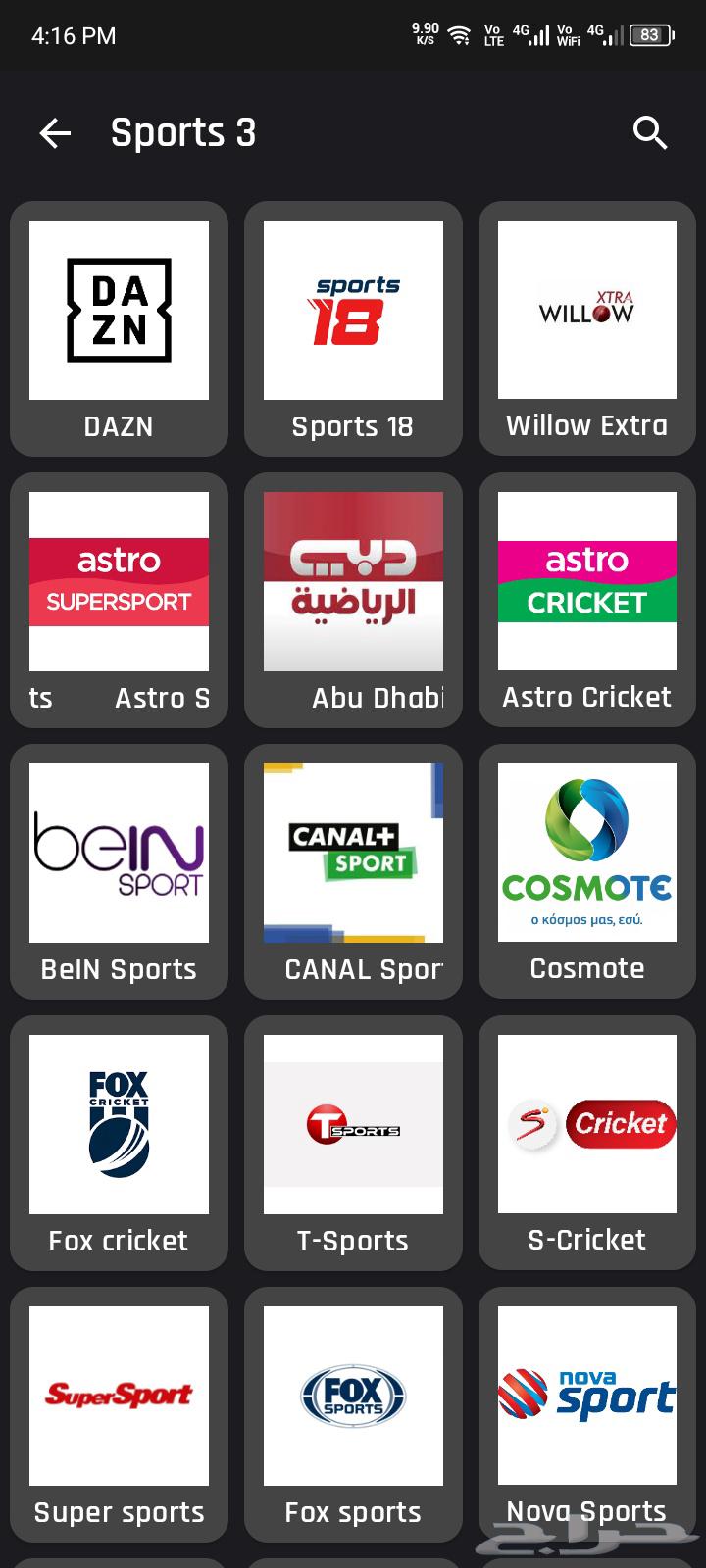Open the Nova Sports channel
The image size is (706, 1568).
(586, 1395)
